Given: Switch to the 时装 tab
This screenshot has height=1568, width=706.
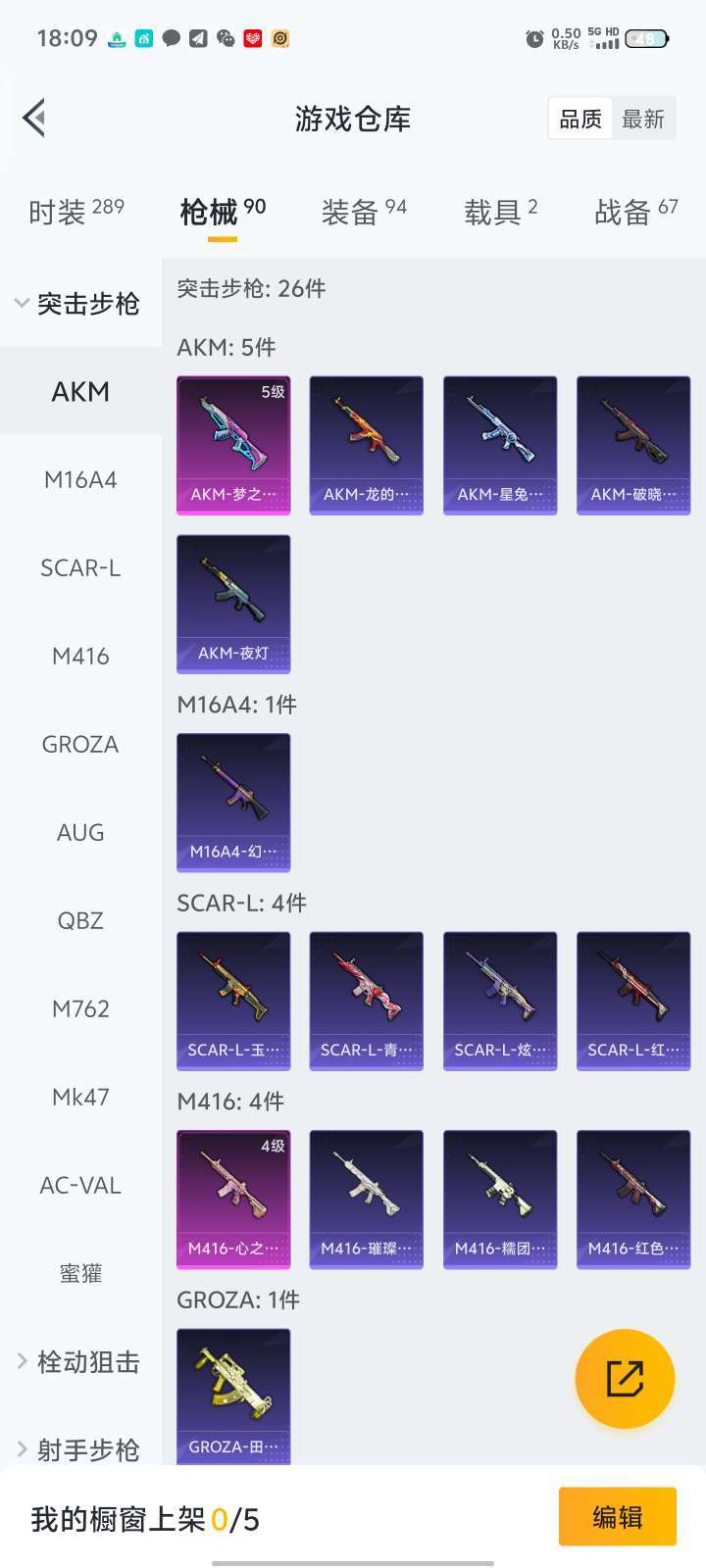Looking at the screenshot, I should point(76,211).
